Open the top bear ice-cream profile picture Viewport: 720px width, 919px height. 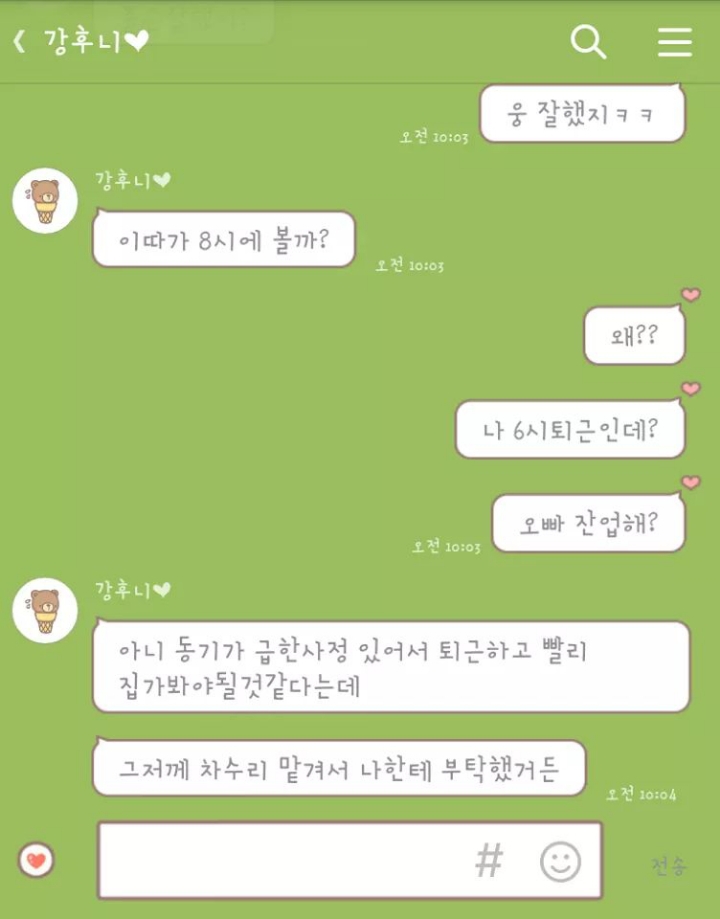44,201
